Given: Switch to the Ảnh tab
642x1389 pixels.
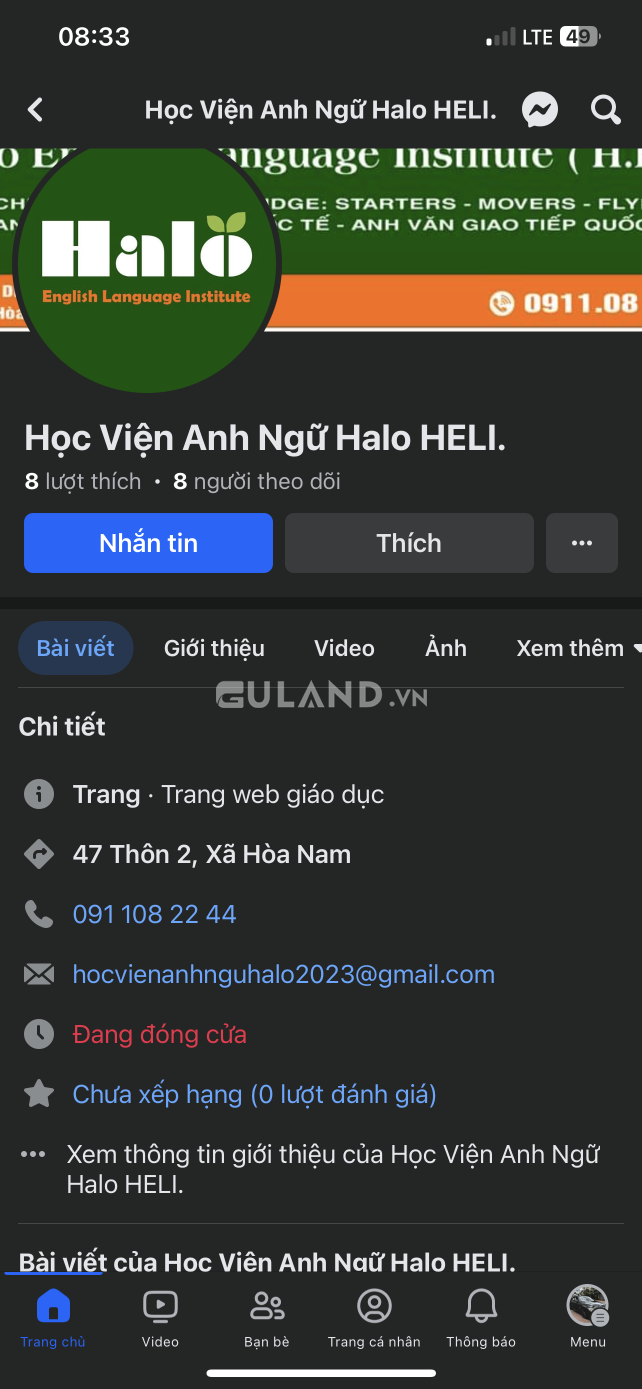Looking at the screenshot, I should (446, 648).
